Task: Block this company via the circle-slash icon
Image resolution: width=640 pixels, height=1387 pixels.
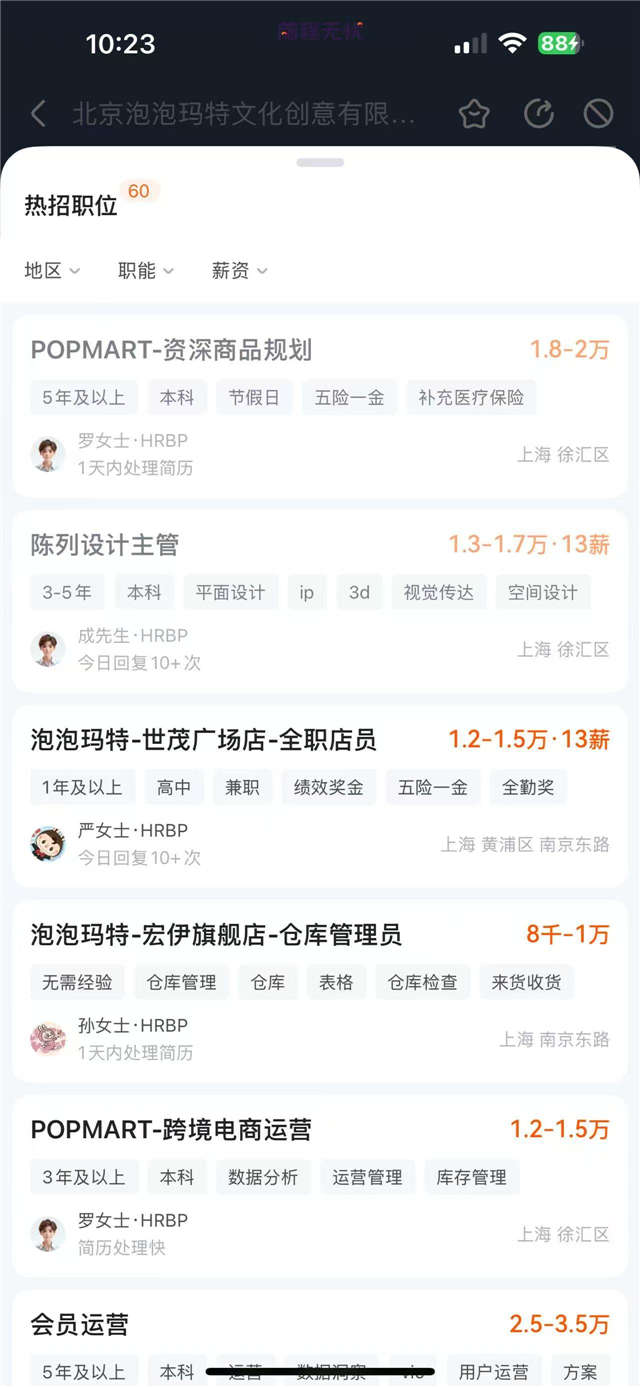Action: click(598, 114)
